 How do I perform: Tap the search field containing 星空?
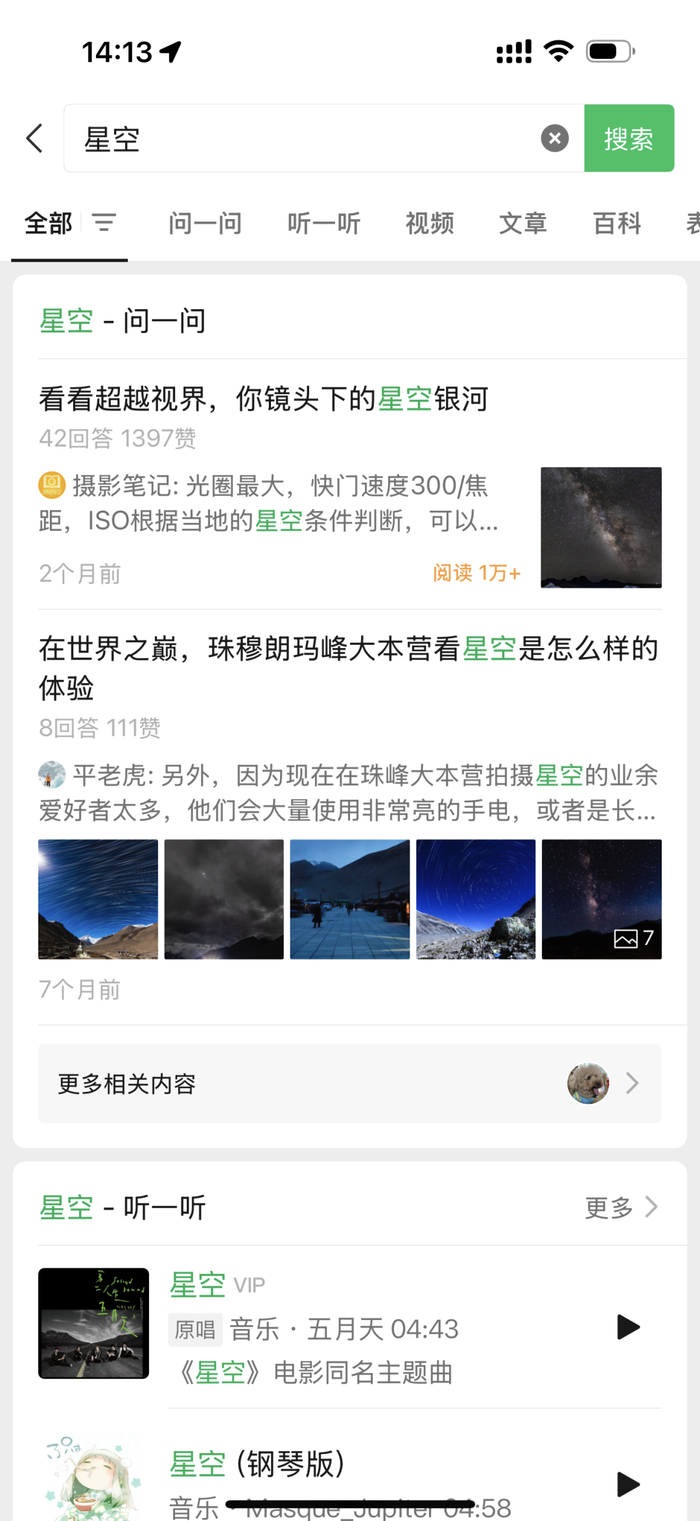click(x=300, y=138)
